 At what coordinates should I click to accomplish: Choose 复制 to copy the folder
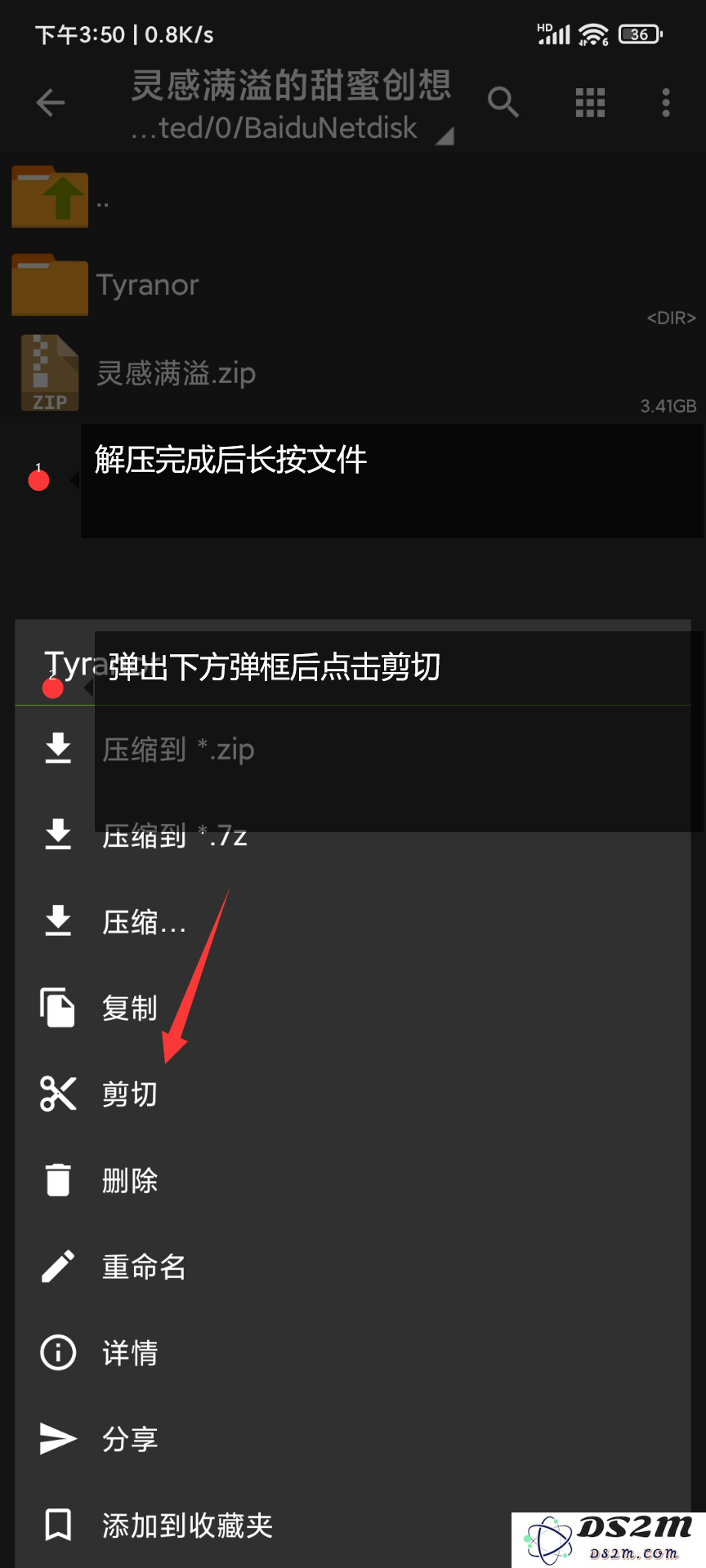(129, 1008)
